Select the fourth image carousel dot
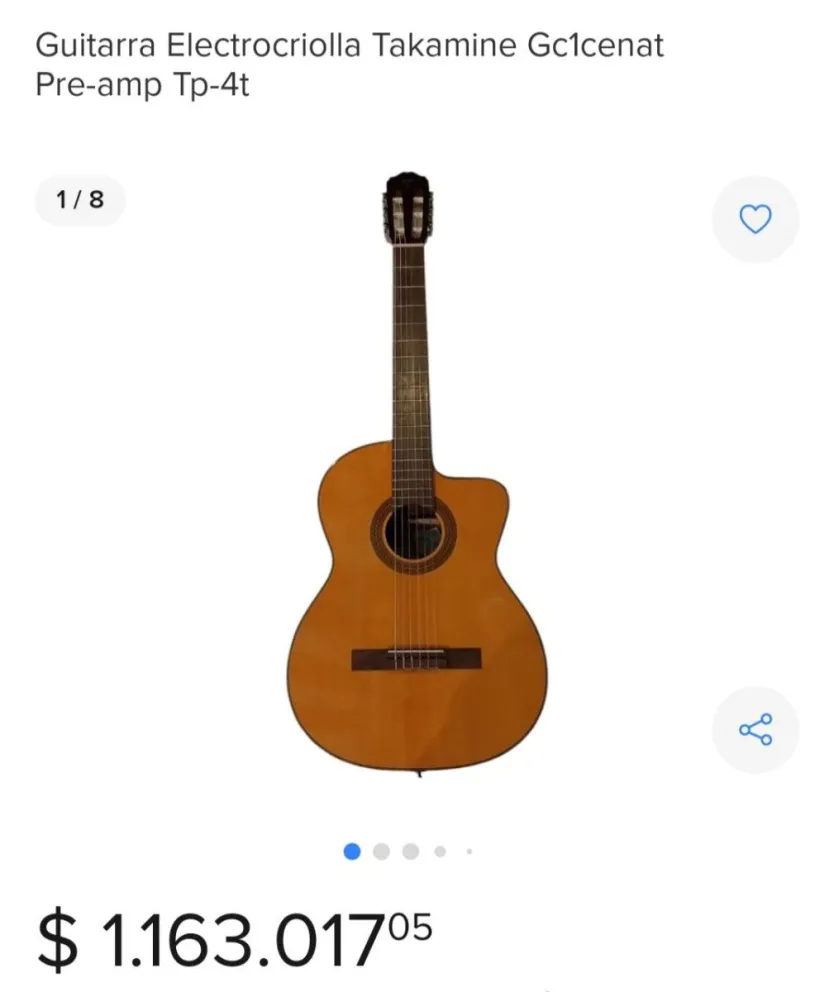The image size is (834, 992). click(x=440, y=849)
